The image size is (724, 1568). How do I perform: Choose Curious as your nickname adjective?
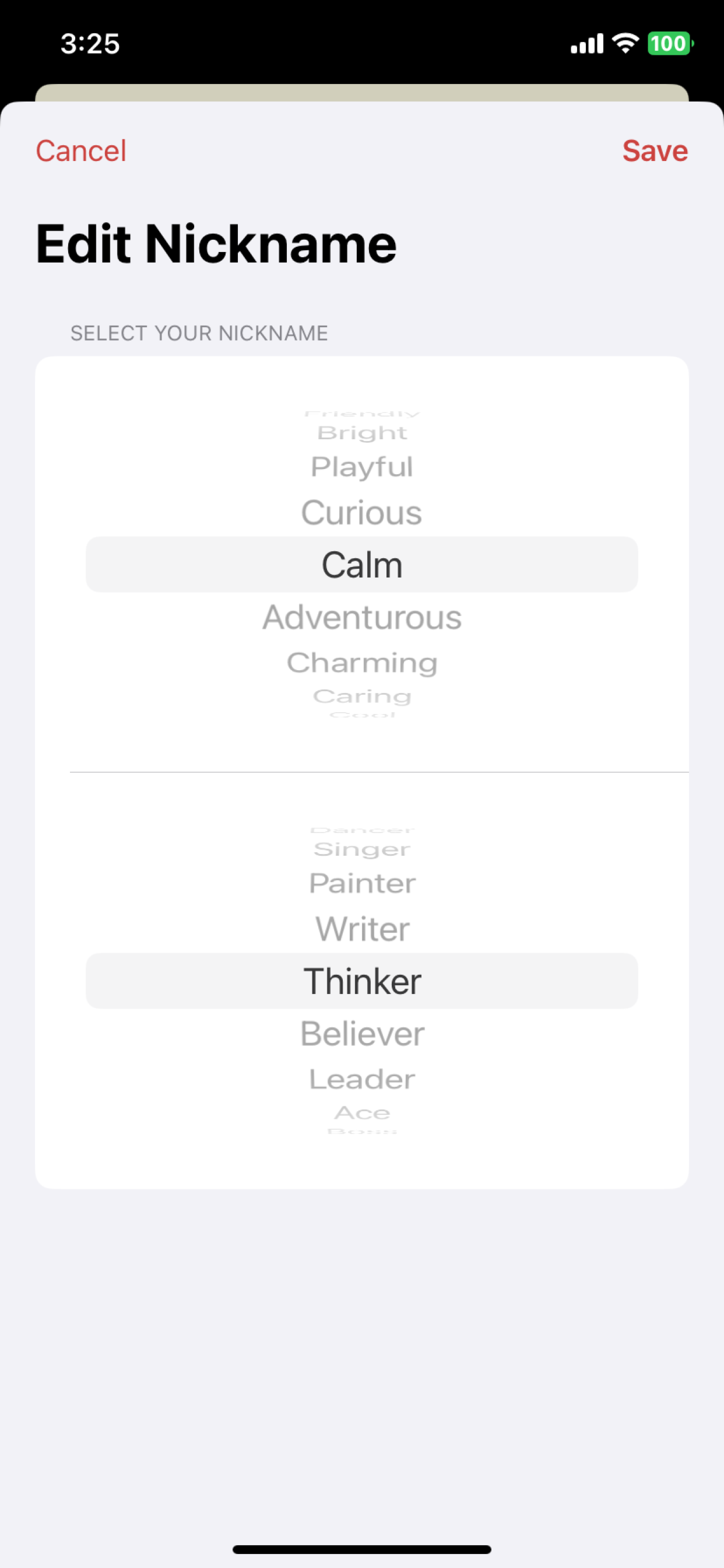point(362,513)
